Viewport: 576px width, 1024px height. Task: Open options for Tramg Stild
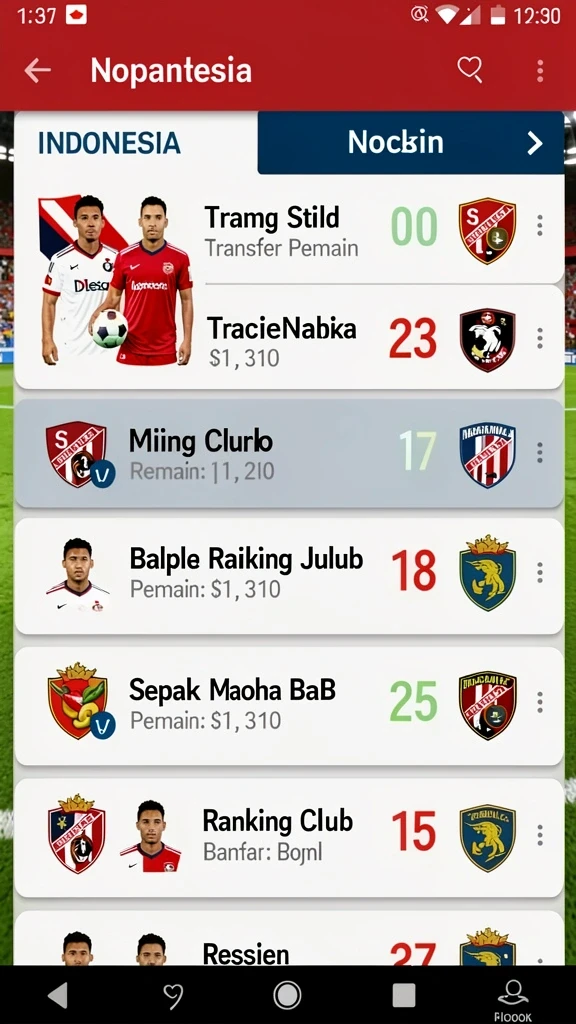(x=539, y=225)
